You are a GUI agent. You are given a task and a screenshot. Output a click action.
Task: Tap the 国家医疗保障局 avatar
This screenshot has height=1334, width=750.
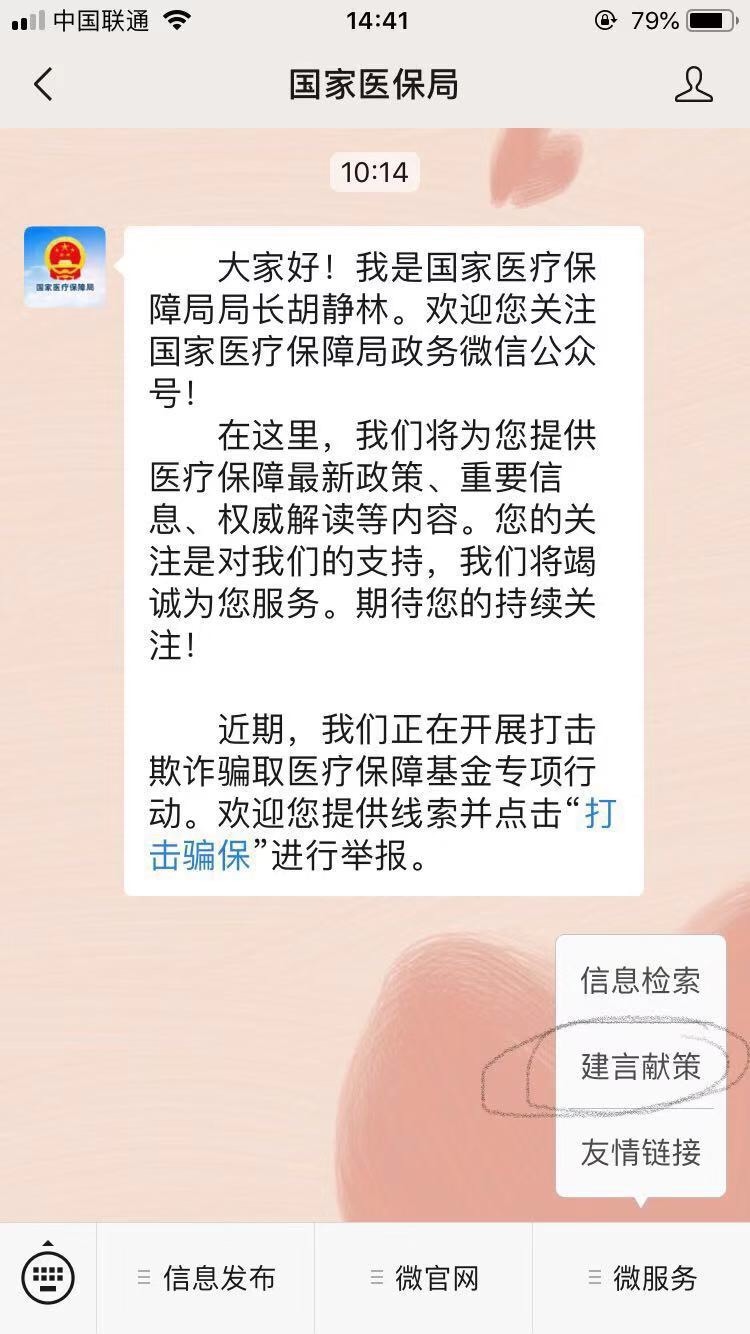point(65,266)
